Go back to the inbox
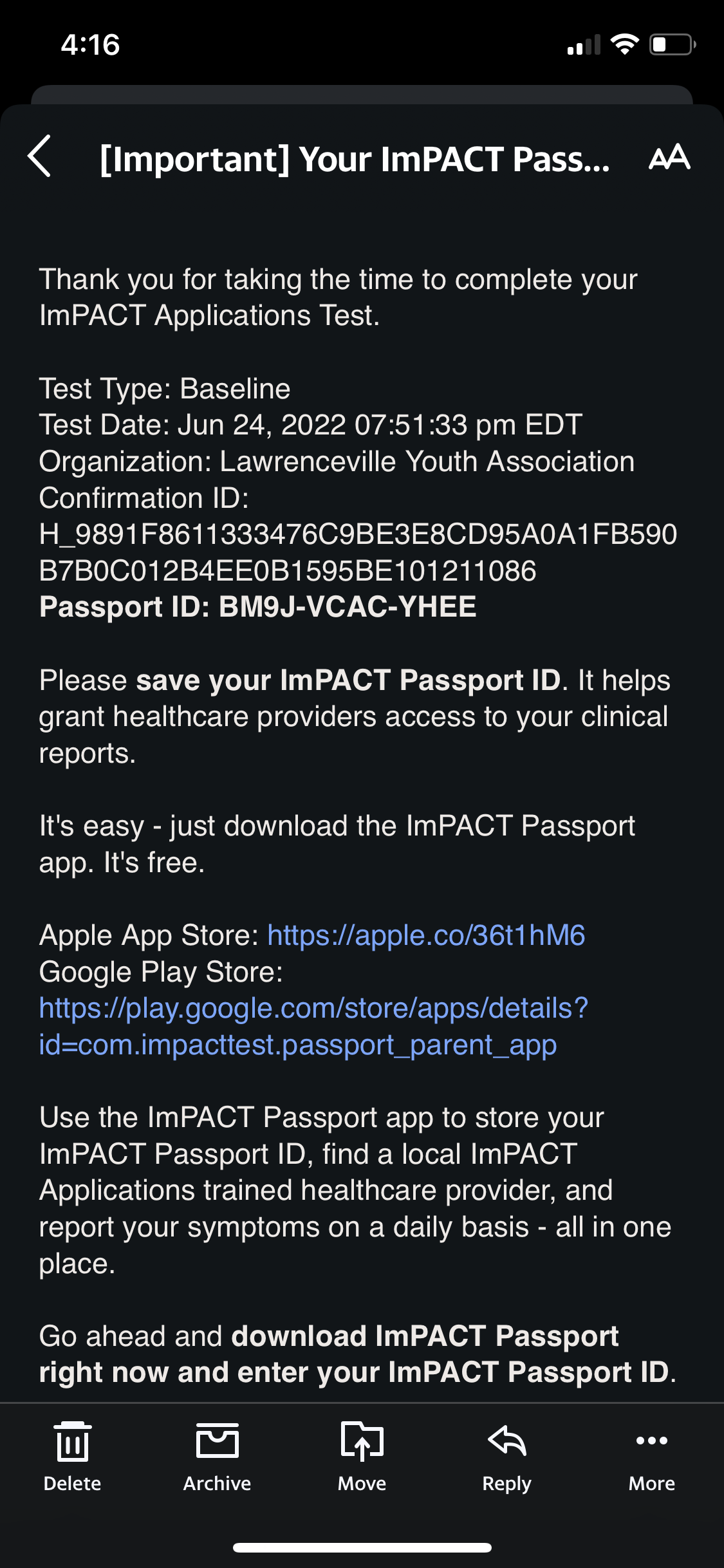 (x=40, y=156)
